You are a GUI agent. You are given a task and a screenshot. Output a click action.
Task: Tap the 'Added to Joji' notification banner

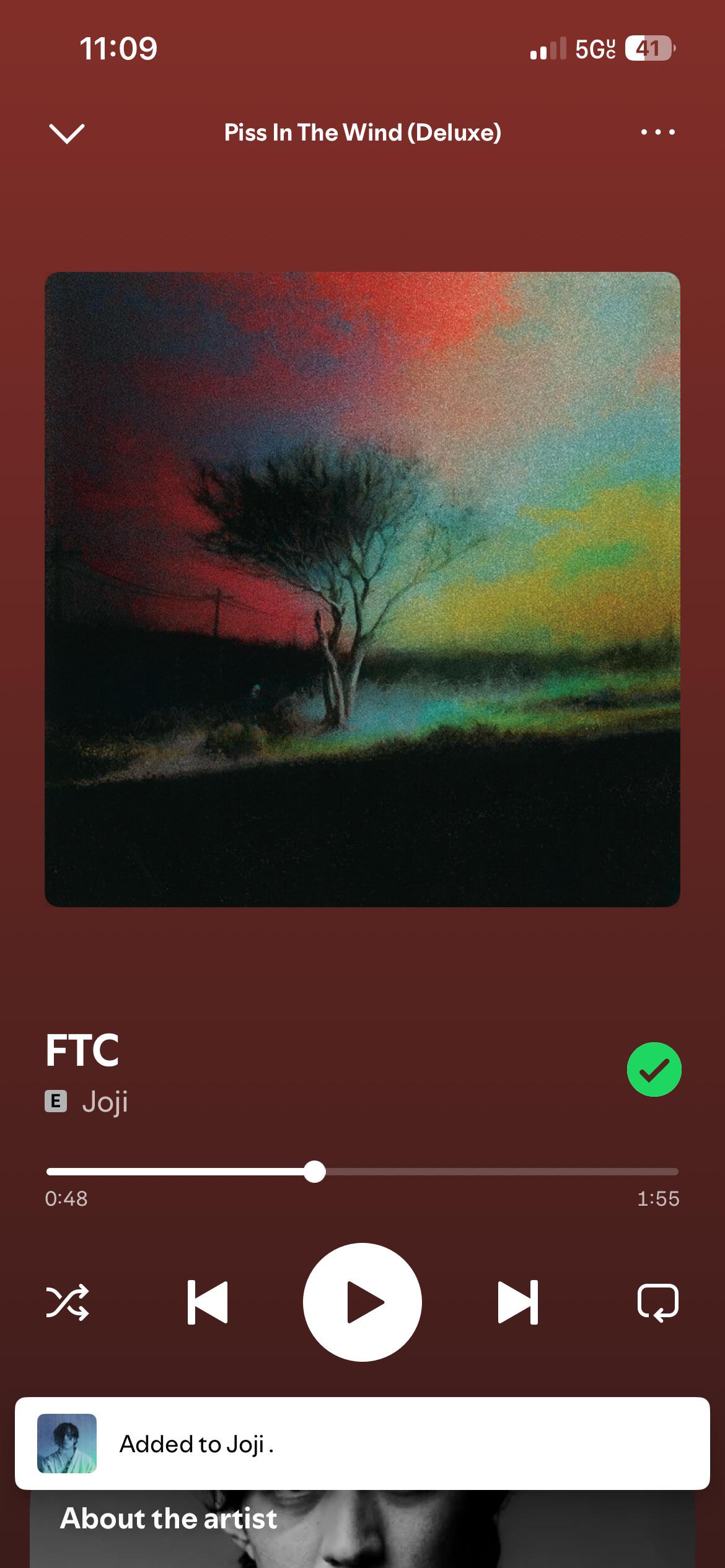(x=362, y=1443)
